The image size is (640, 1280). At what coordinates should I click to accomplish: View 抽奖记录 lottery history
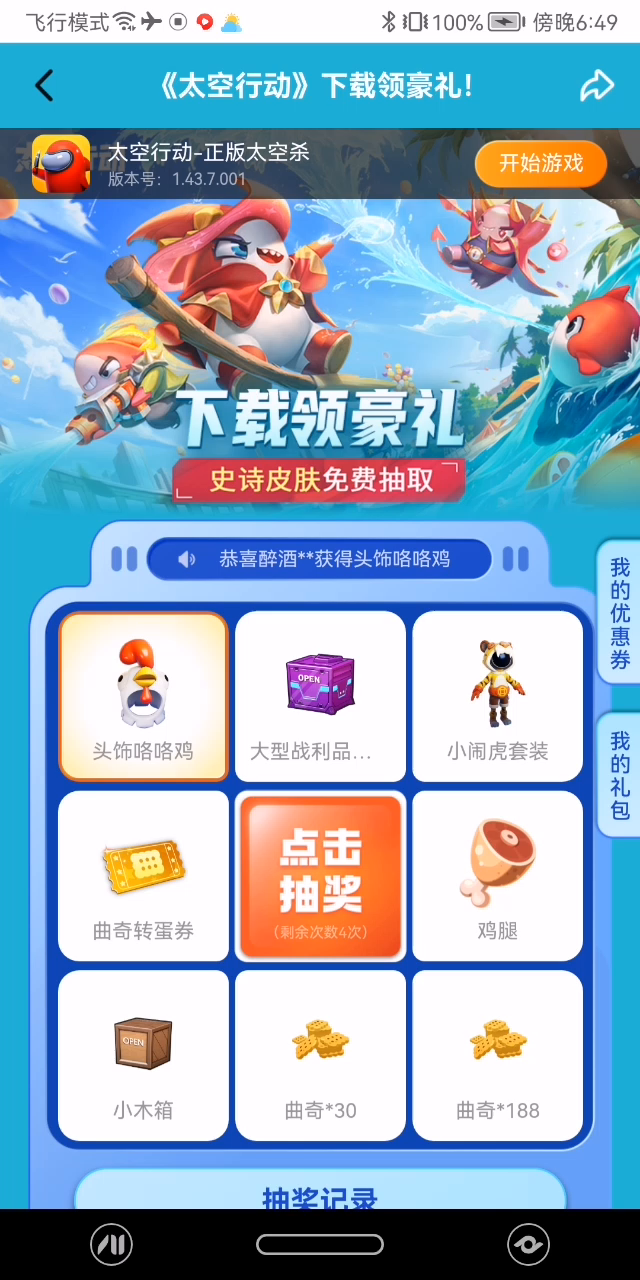pyautogui.click(x=320, y=1194)
